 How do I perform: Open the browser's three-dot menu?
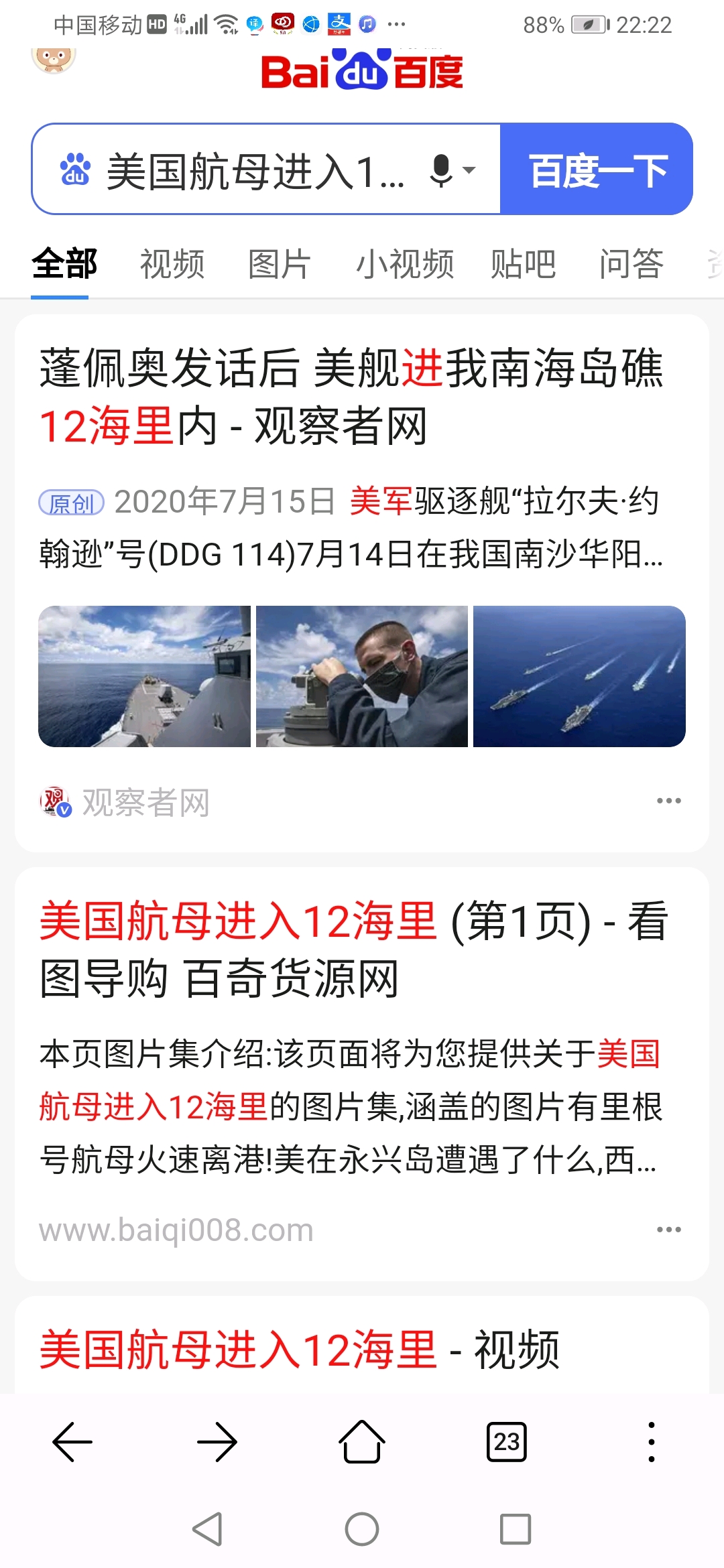(652, 1441)
